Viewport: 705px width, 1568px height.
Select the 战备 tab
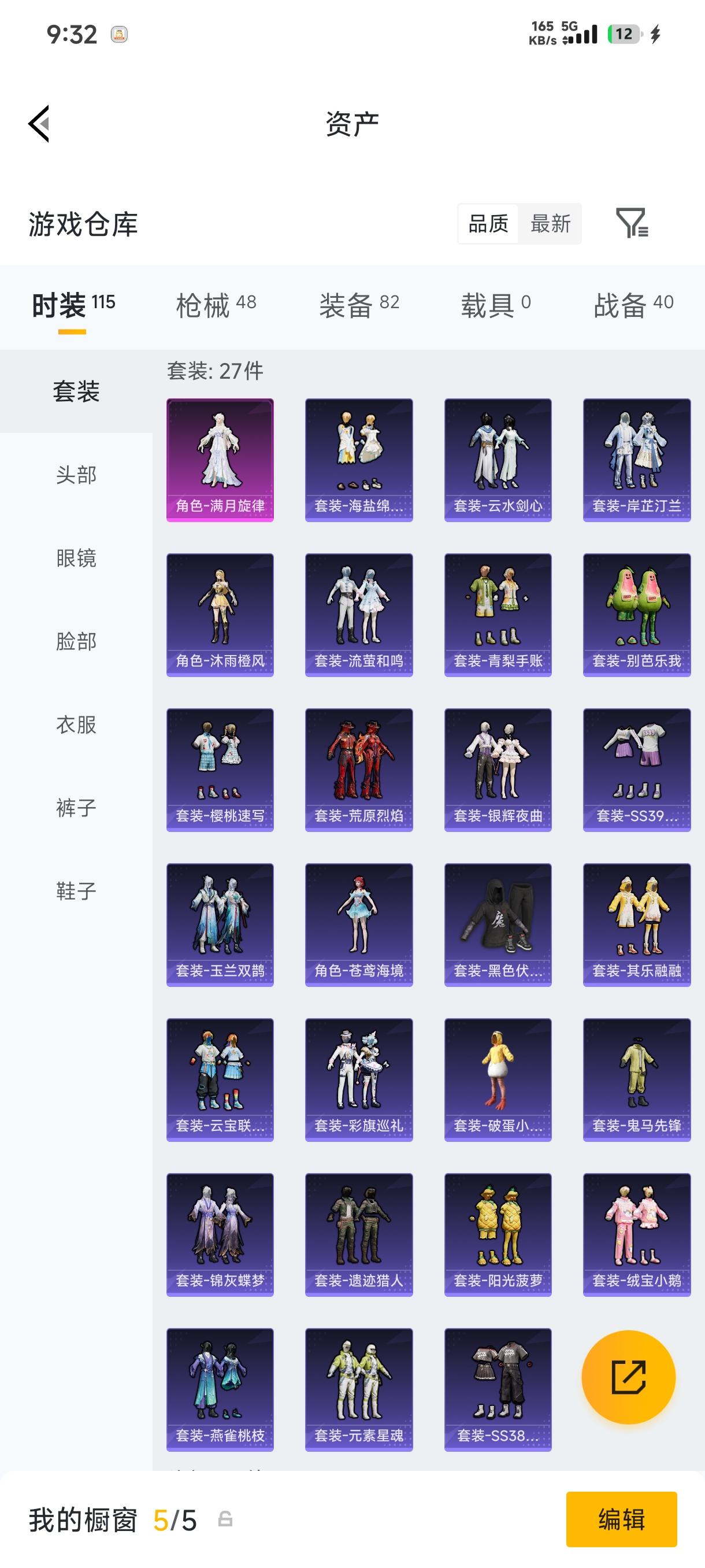633,304
